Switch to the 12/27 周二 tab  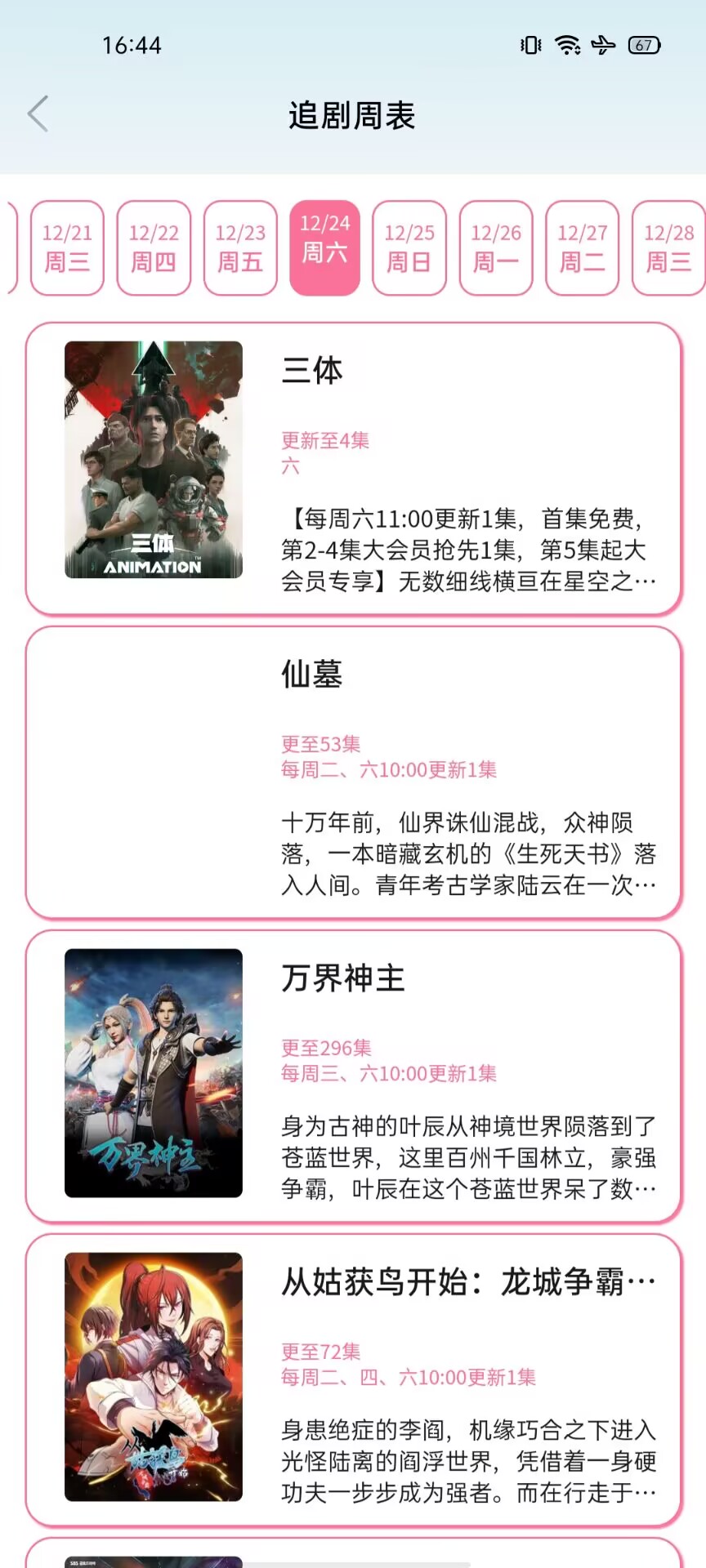(583, 247)
